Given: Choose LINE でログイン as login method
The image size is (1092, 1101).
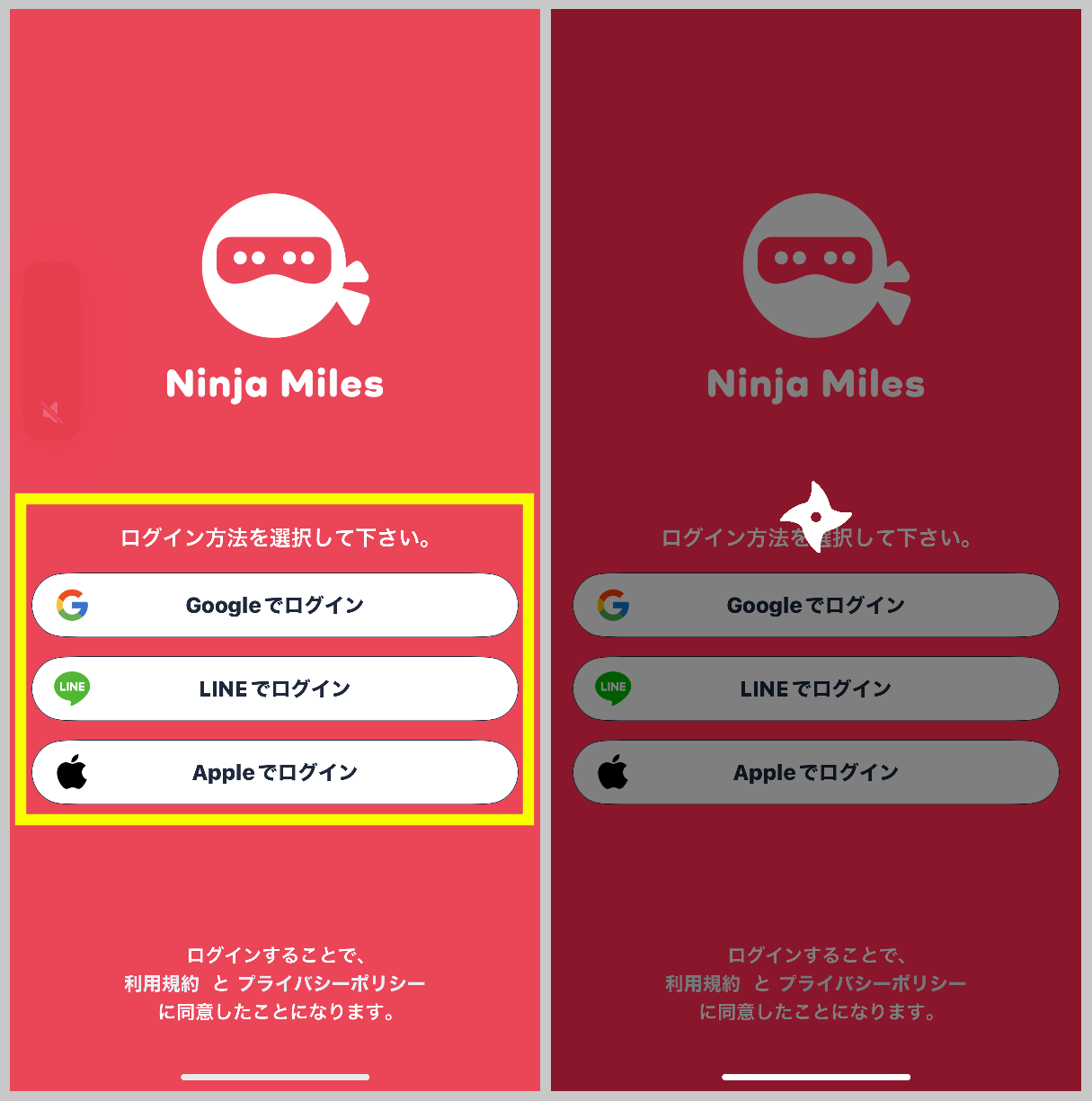Looking at the screenshot, I should pos(275,688).
